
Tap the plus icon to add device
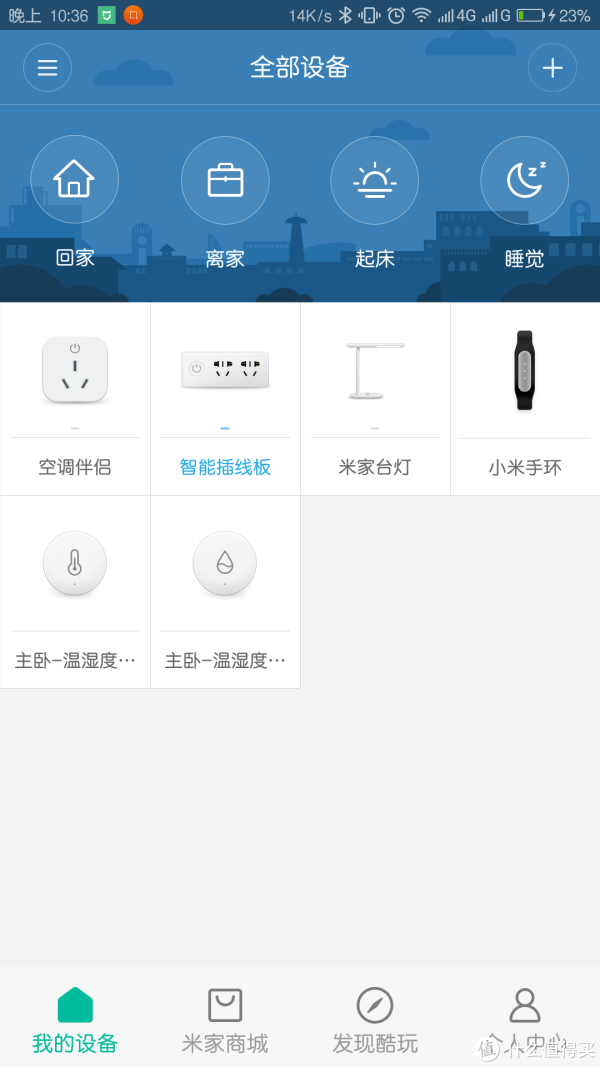pos(552,67)
